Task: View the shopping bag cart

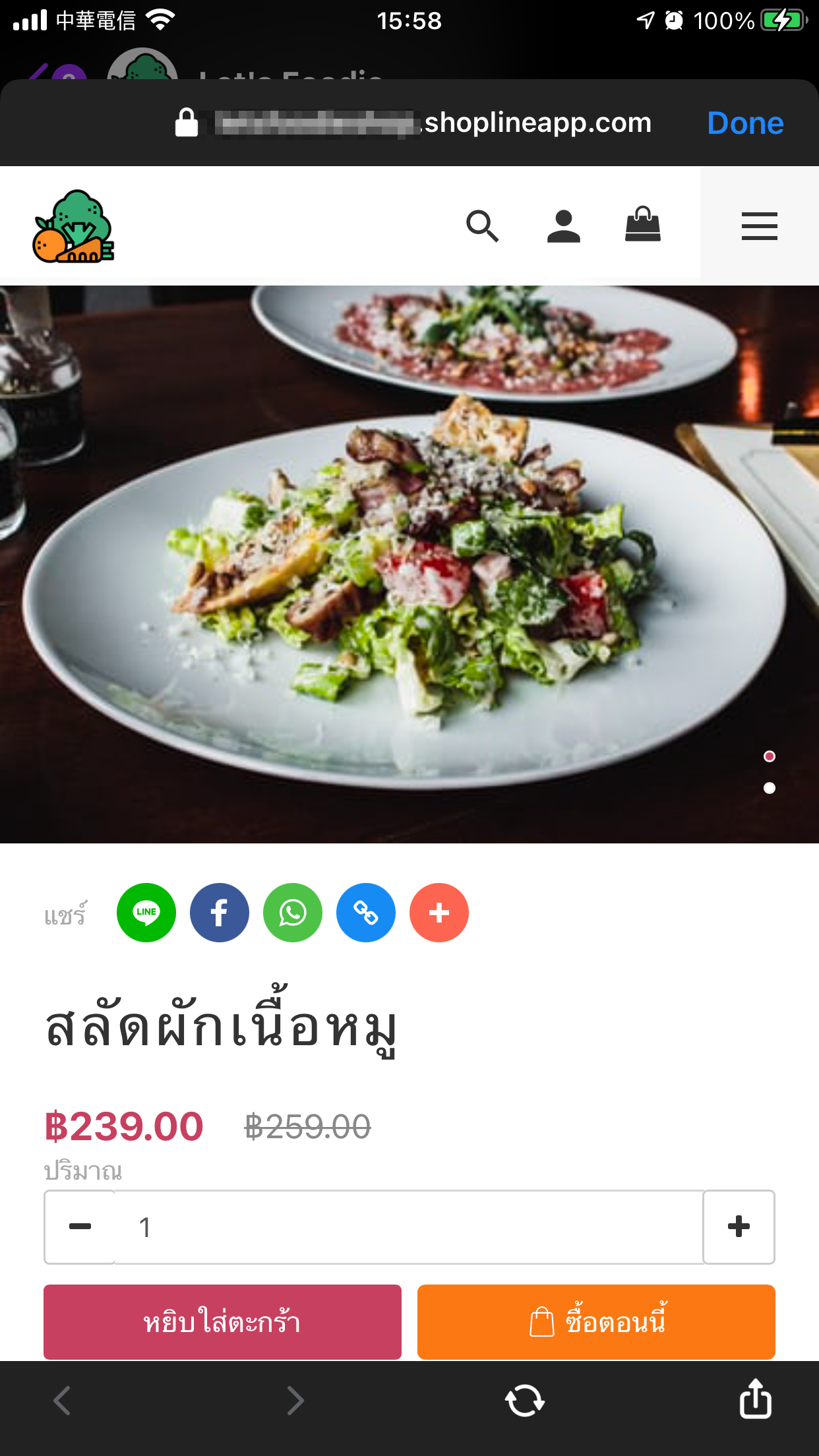Action: 643,225
